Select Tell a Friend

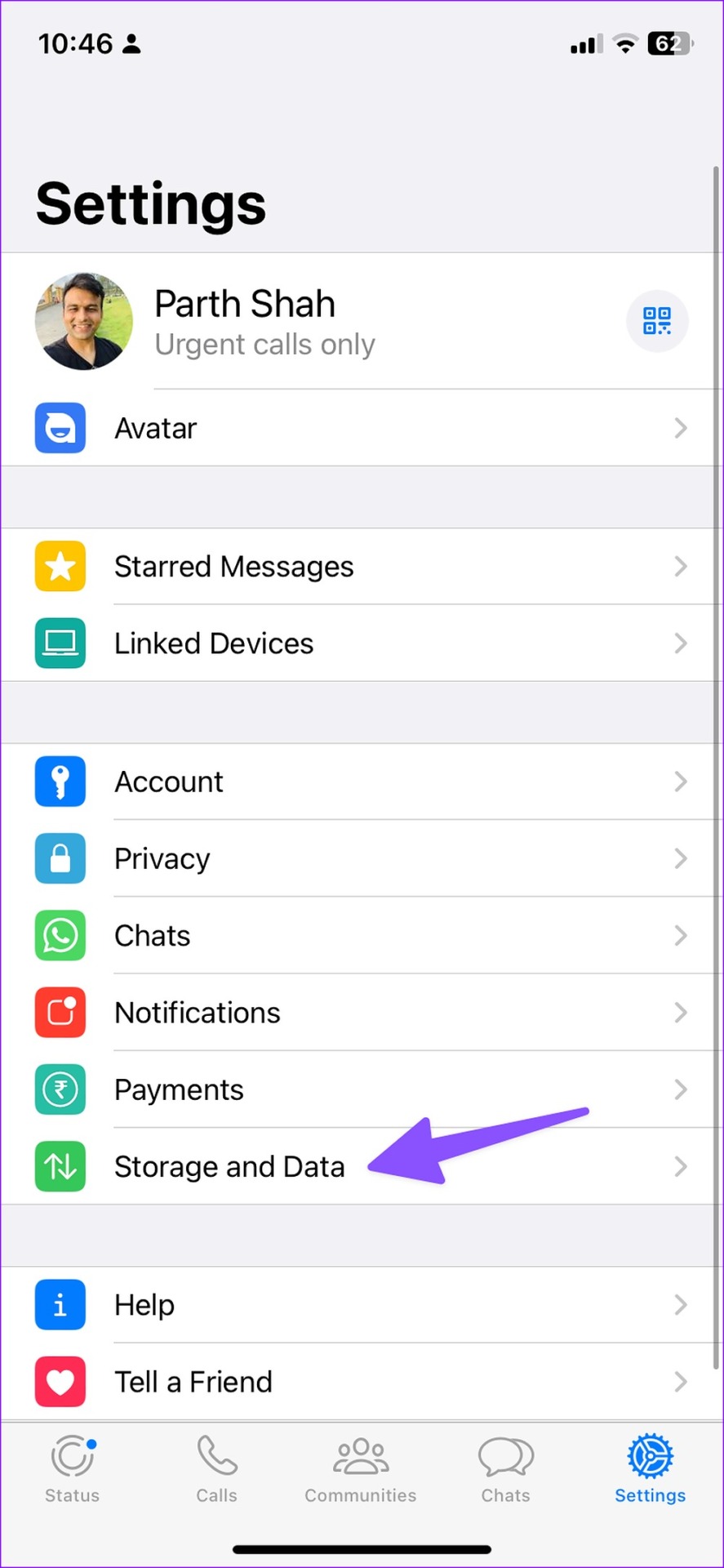[x=362, y=1381]
